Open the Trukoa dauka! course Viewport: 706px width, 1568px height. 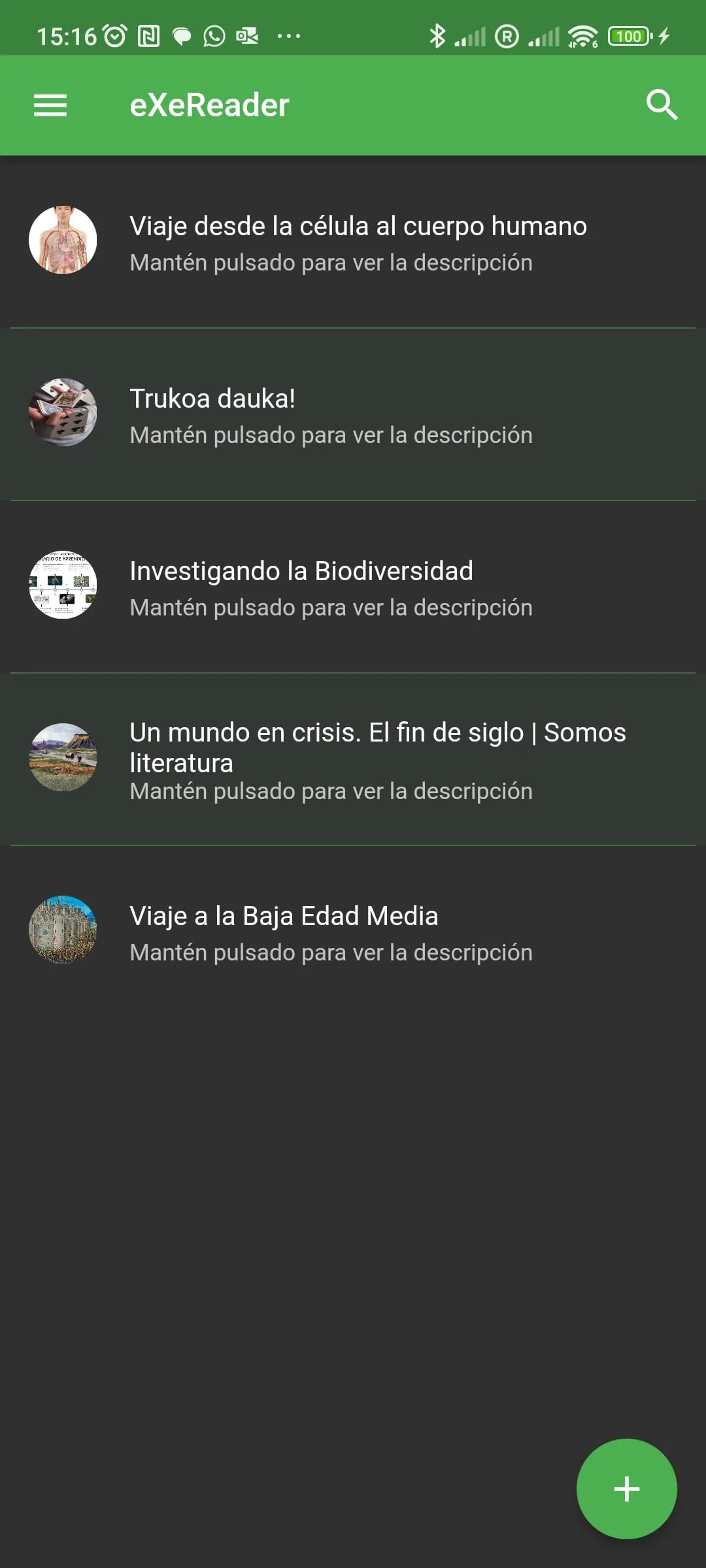point(212,398)
